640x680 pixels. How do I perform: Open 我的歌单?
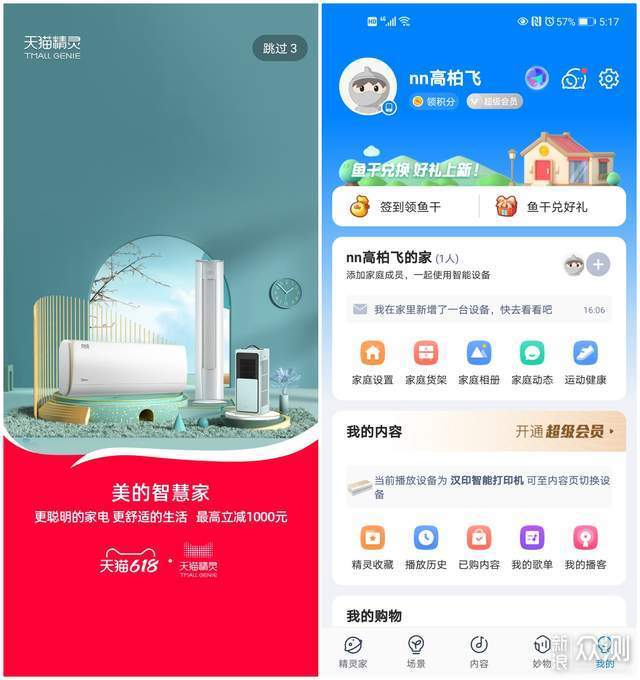point(532,546)
